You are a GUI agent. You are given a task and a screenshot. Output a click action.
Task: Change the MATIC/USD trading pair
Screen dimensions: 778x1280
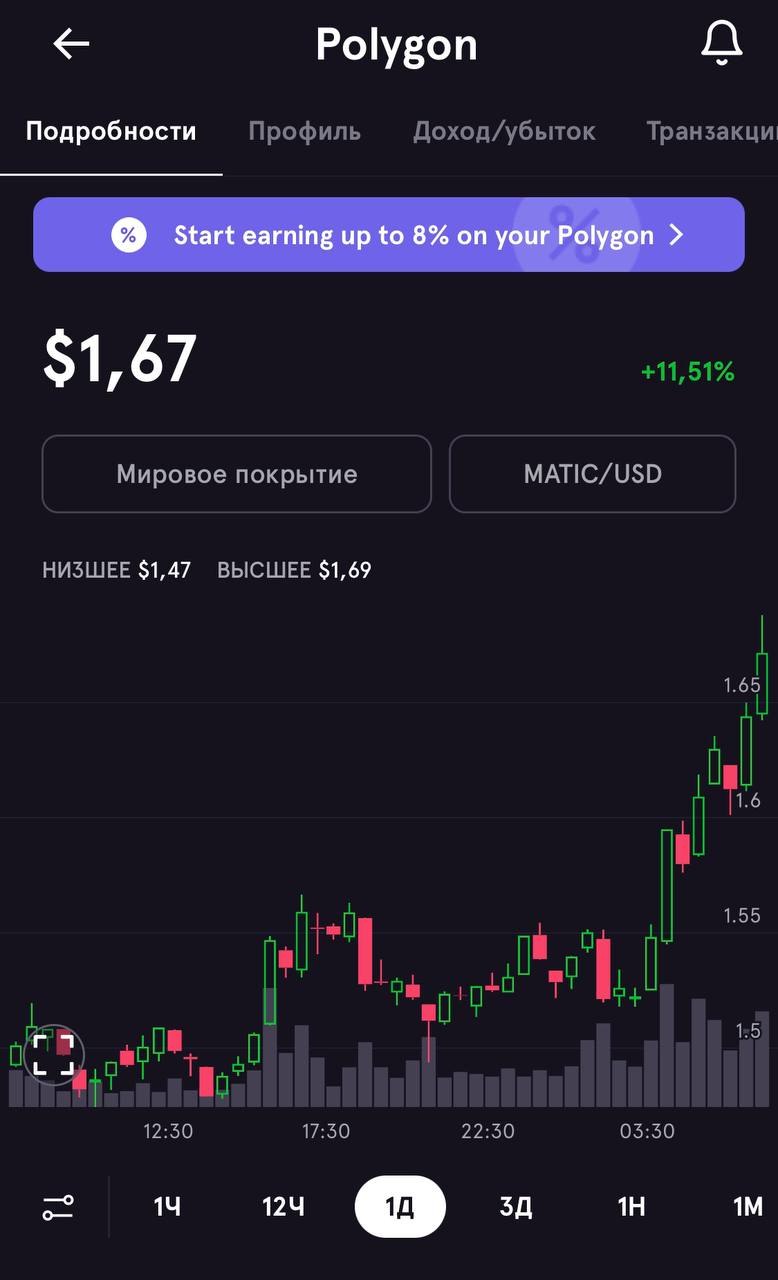coord(593,474)
